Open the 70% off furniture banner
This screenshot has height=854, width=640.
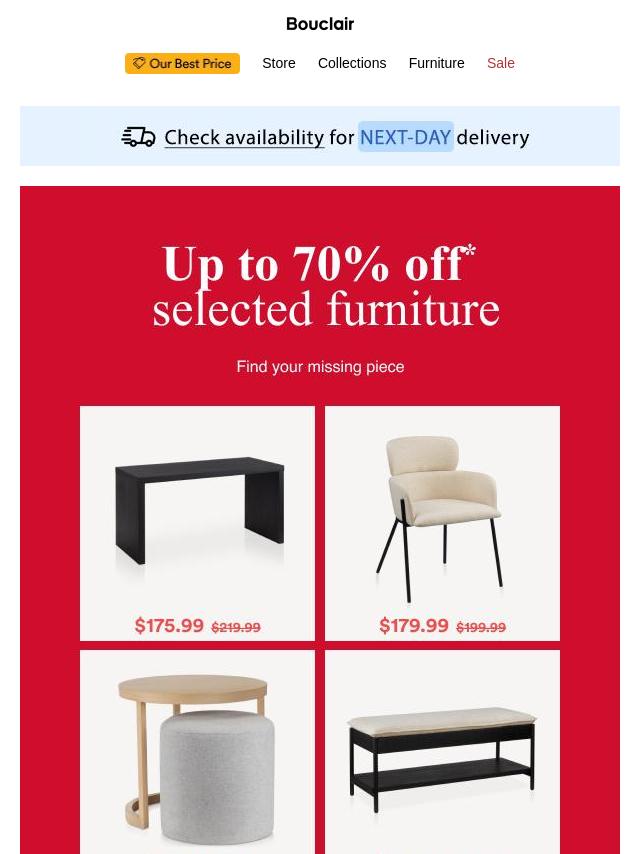pos(320,285)
